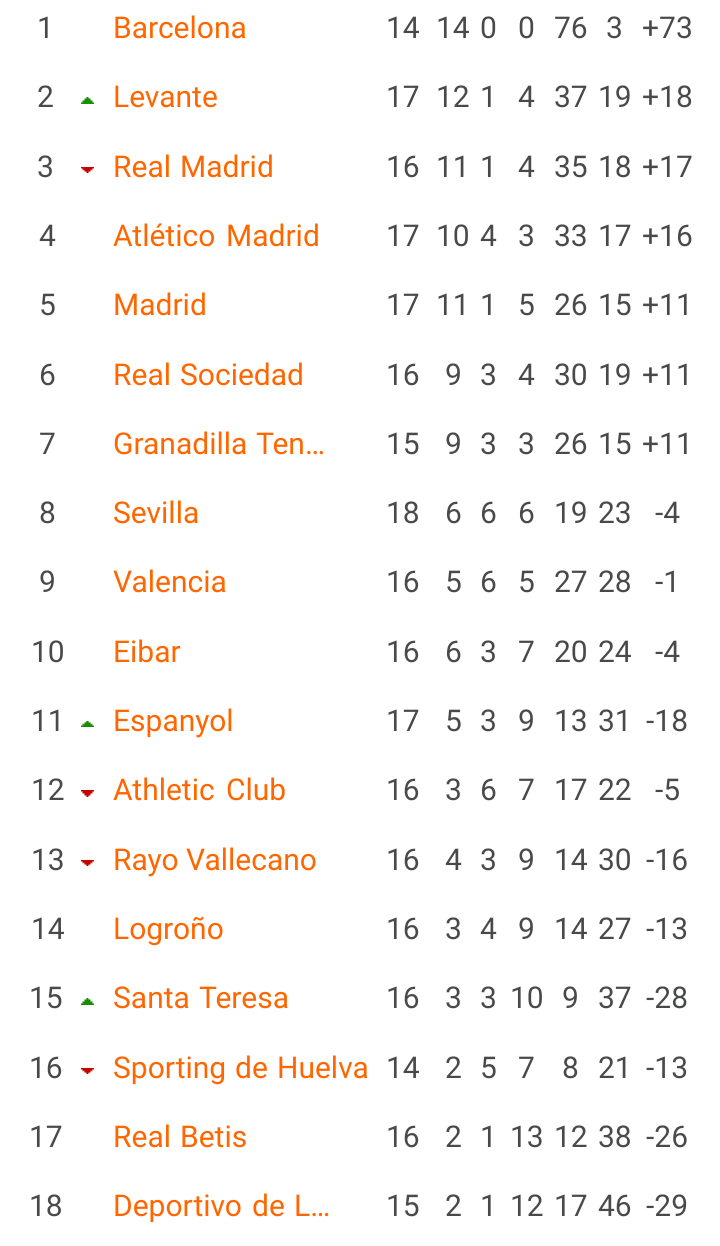Select the Eibar link

(147, 652)
